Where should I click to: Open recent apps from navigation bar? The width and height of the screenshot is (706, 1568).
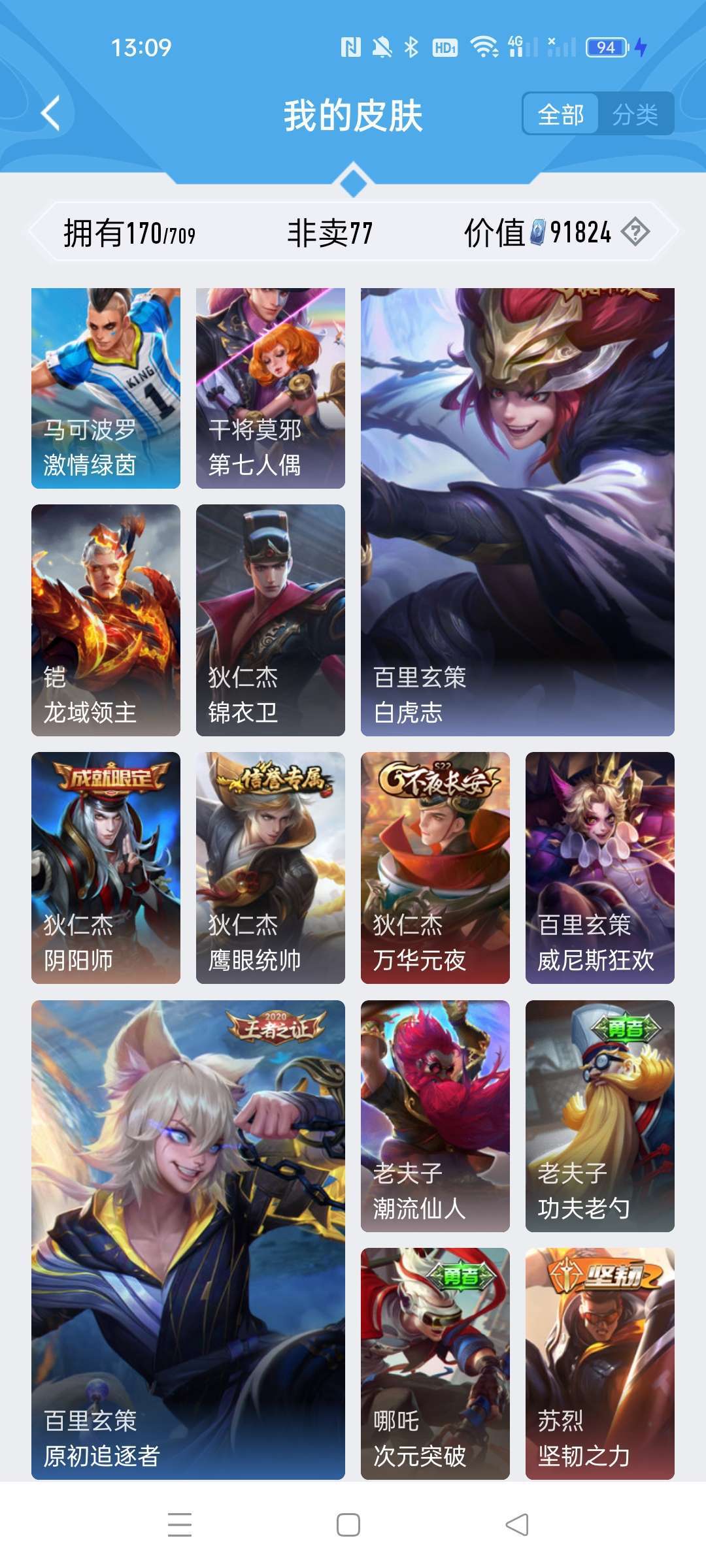pyautogui.click(x=180, y=1525)
